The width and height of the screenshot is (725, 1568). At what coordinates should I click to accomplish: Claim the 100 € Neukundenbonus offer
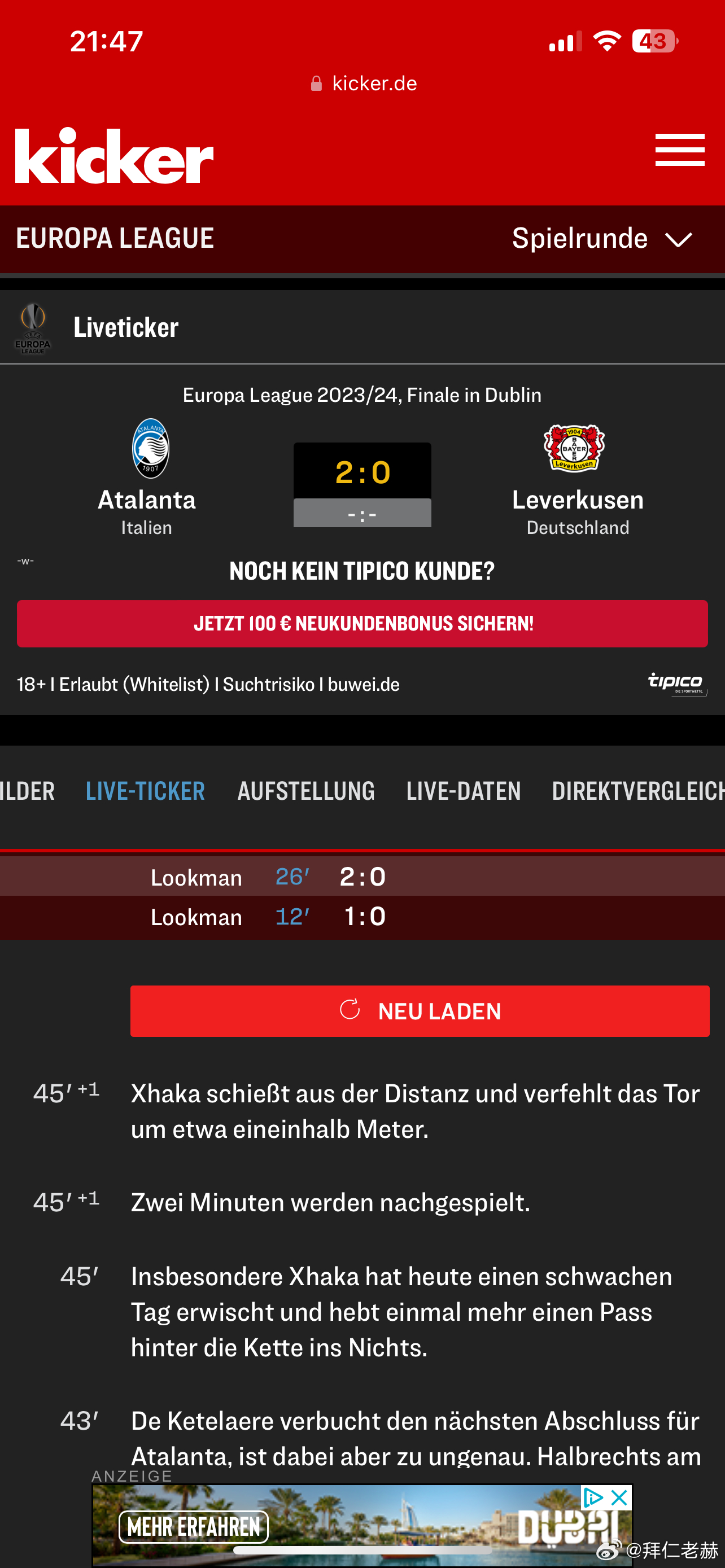(362, 623)
